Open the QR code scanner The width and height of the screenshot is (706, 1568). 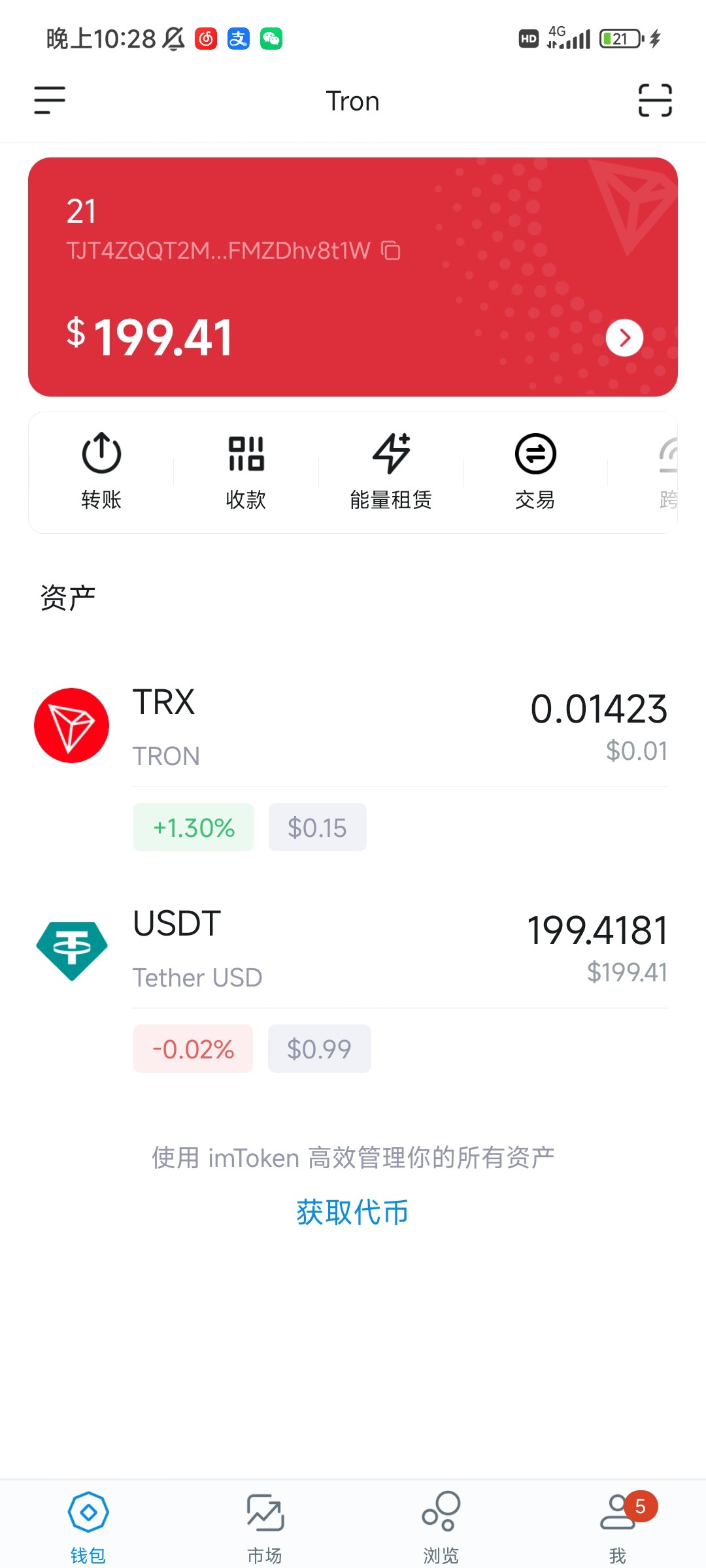654,101
